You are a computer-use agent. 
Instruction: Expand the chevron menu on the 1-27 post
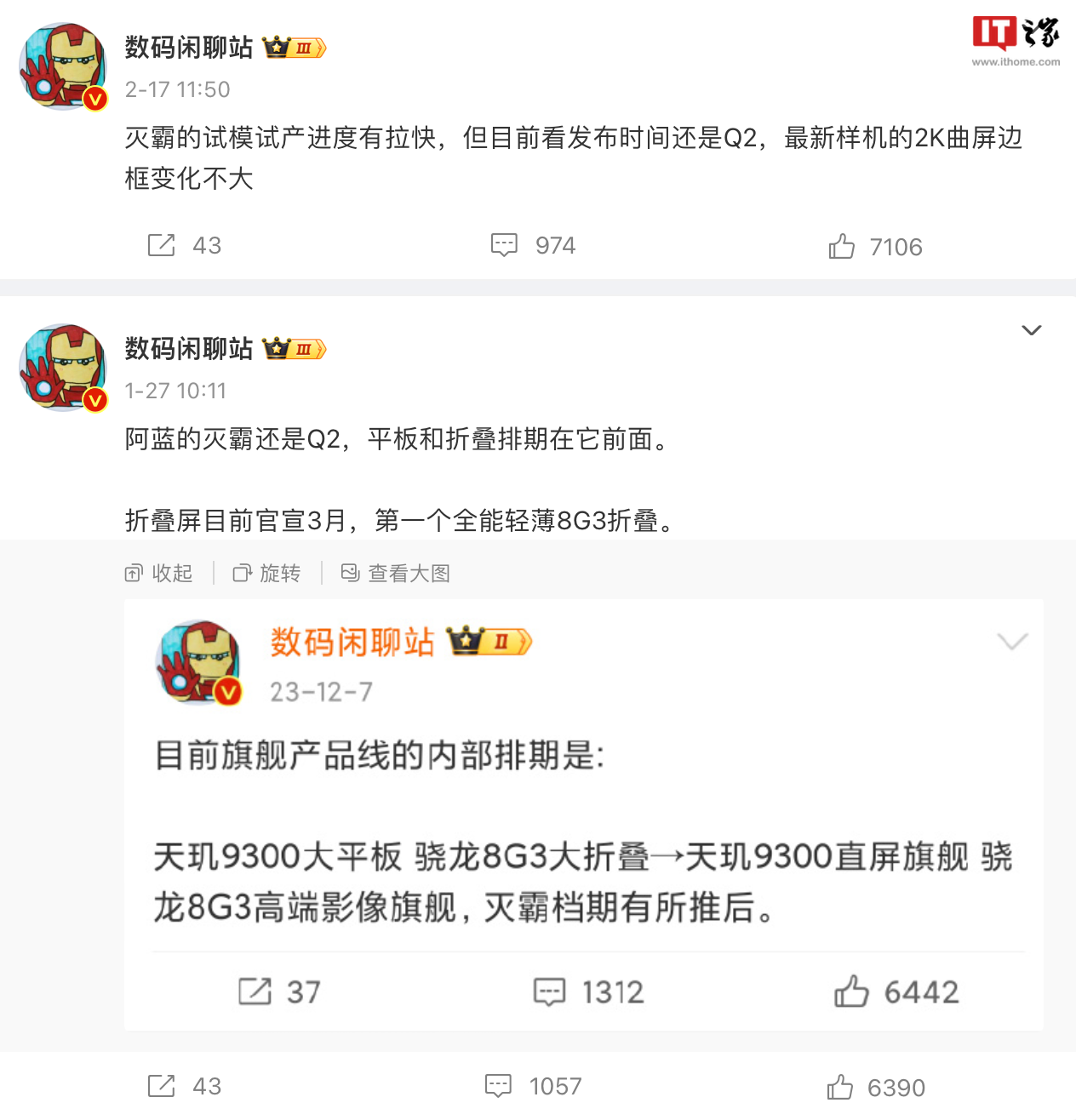click(x=1031, y=330)
